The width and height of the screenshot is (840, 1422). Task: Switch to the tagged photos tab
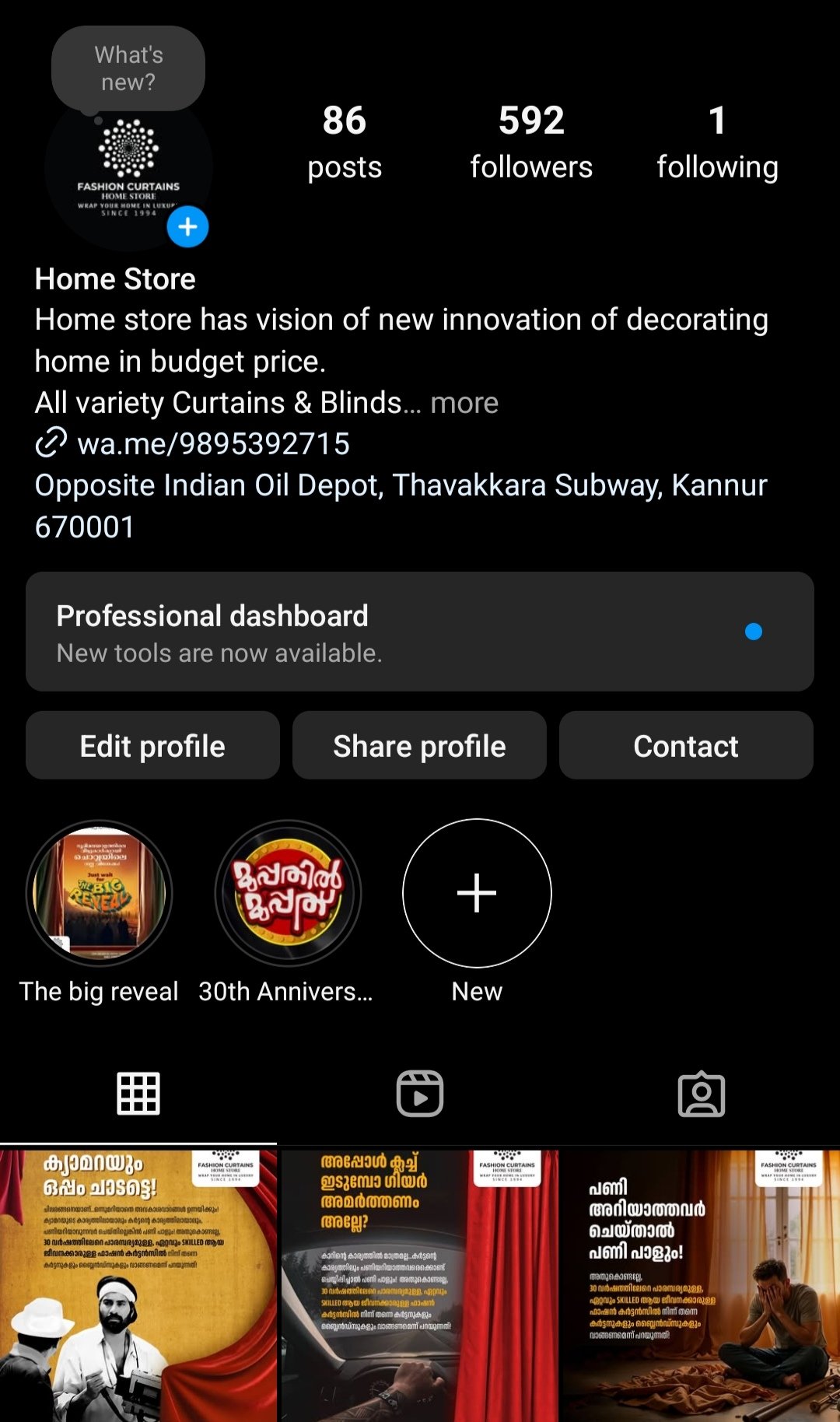(x=702, y=1094)
